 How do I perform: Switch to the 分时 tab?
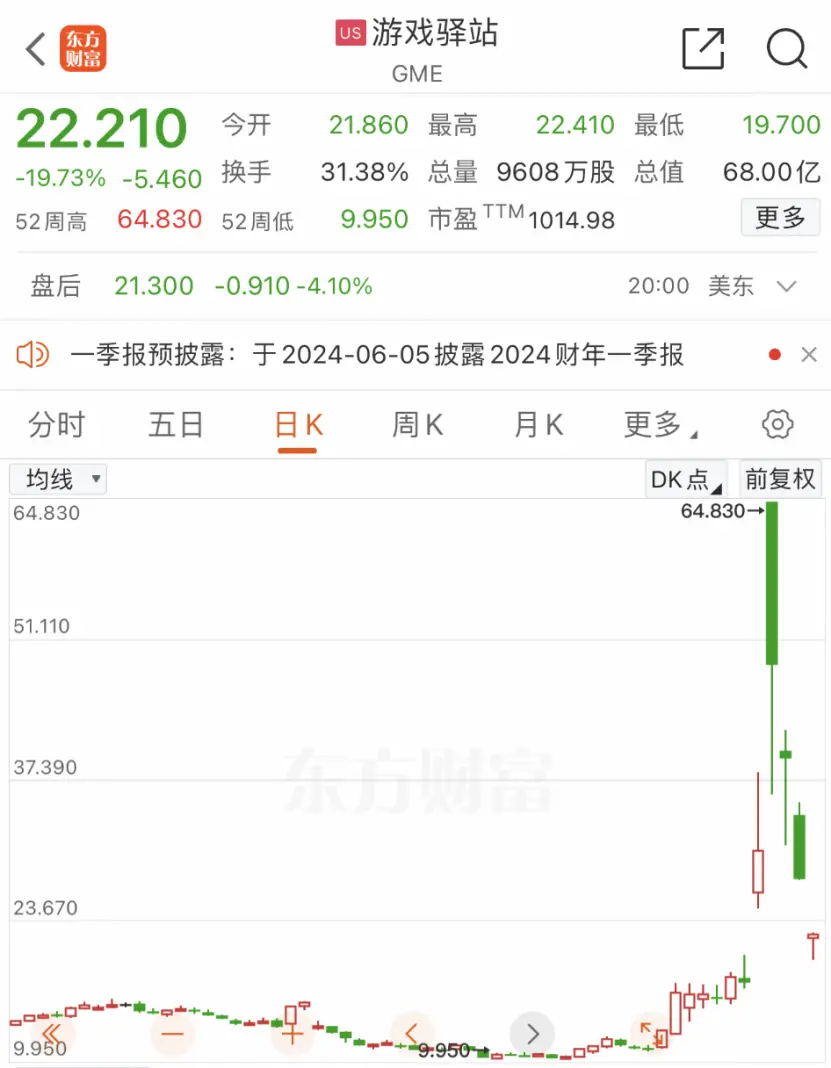tap(57, 424)
